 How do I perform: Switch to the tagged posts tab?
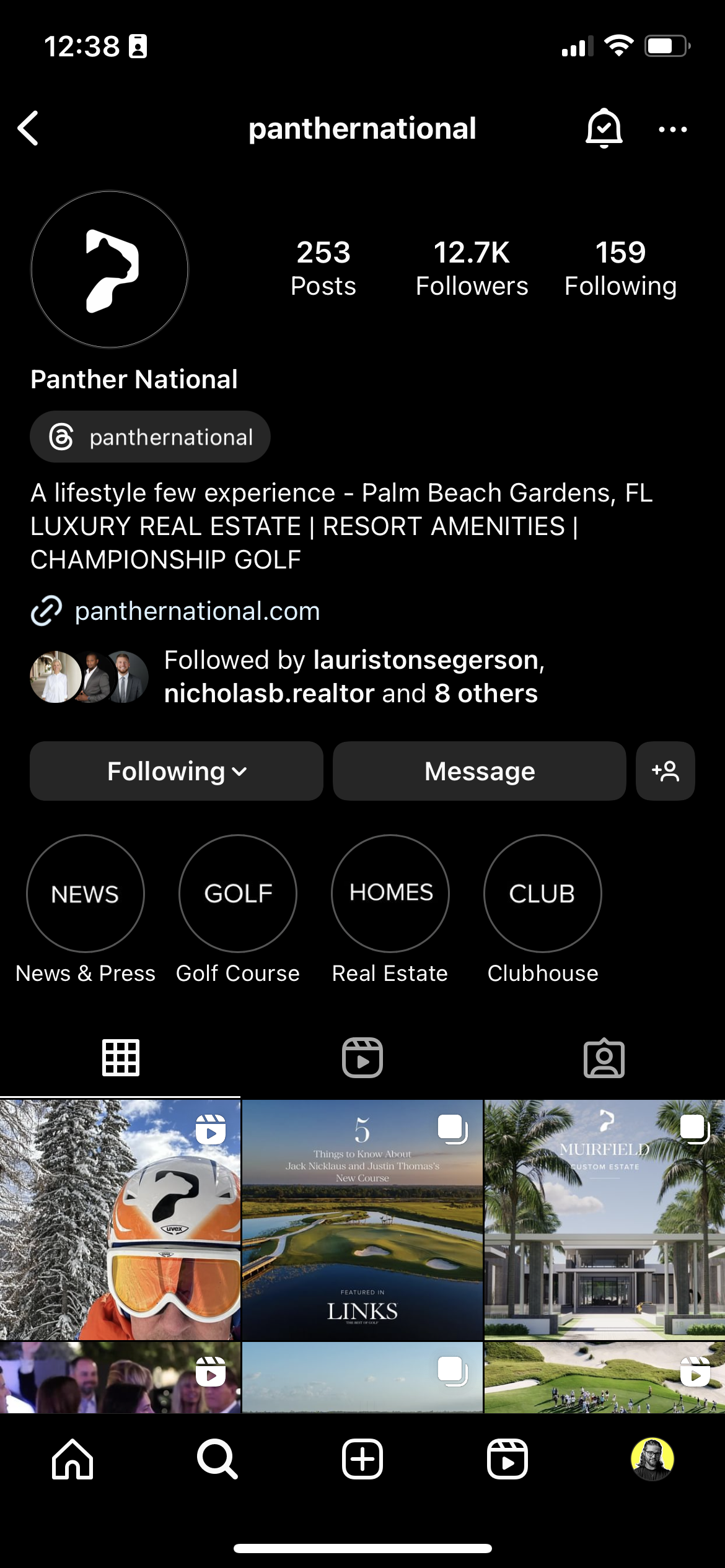pyautogui.click(x=604, y=1058)
